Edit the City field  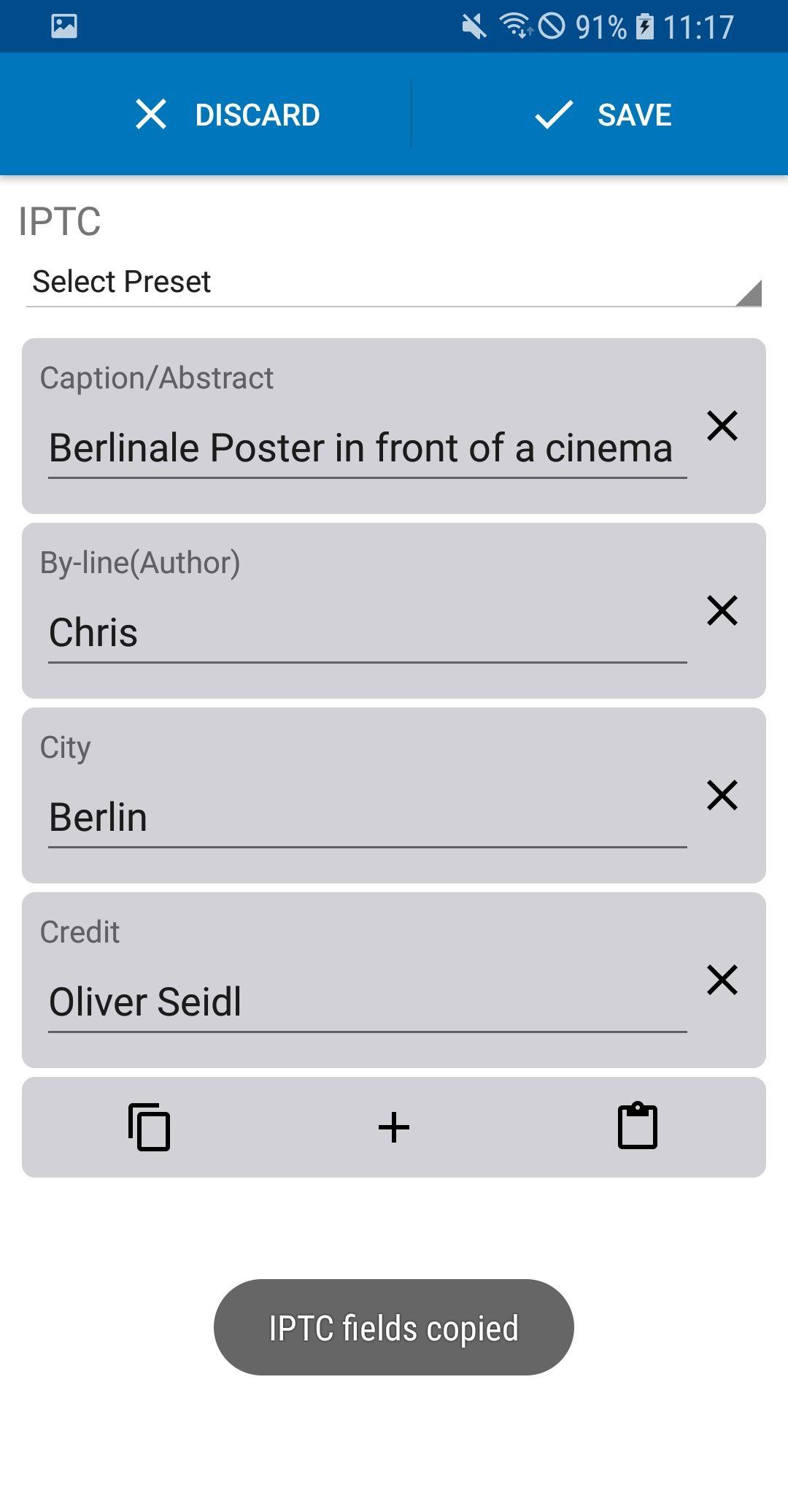367,818
